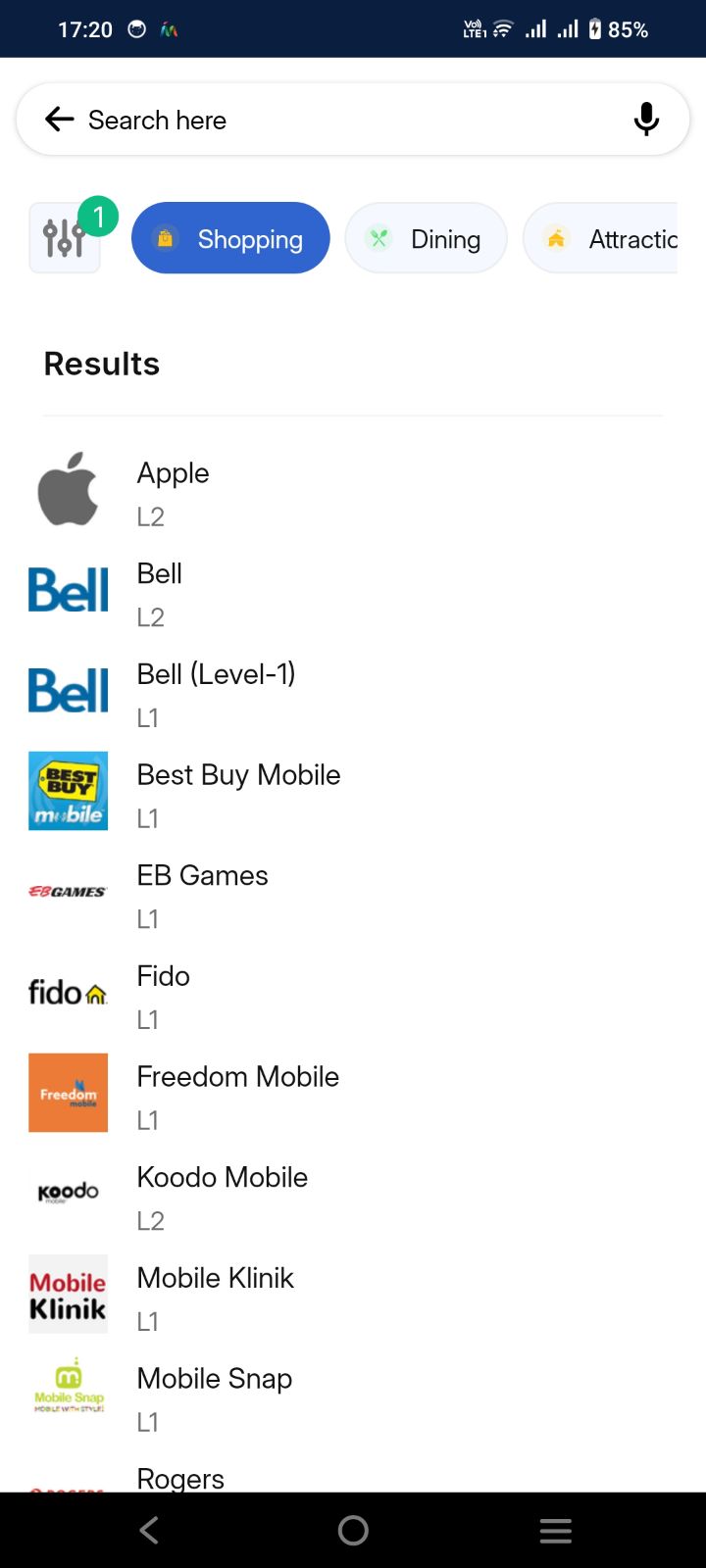Viewport: 706px width, 1568px height.
Task: Select Fido from the results
Action: (164, 995)
